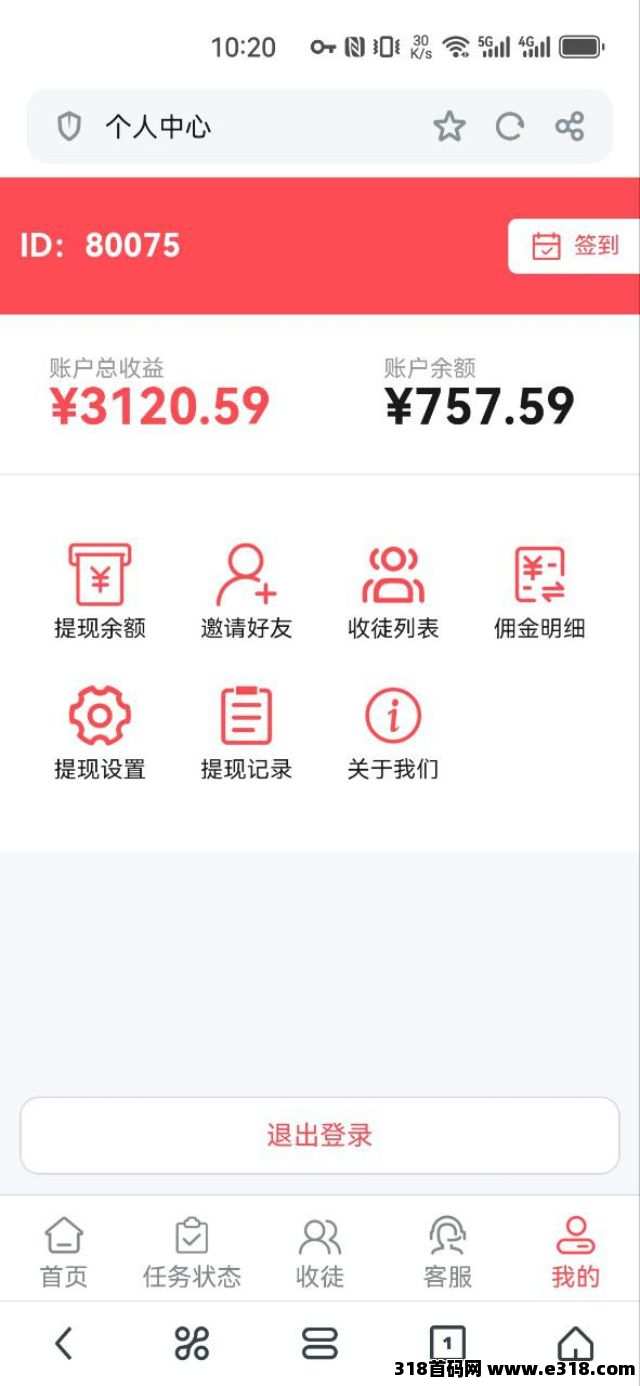Open the 客服 customer service tab

click(447, 1252)
